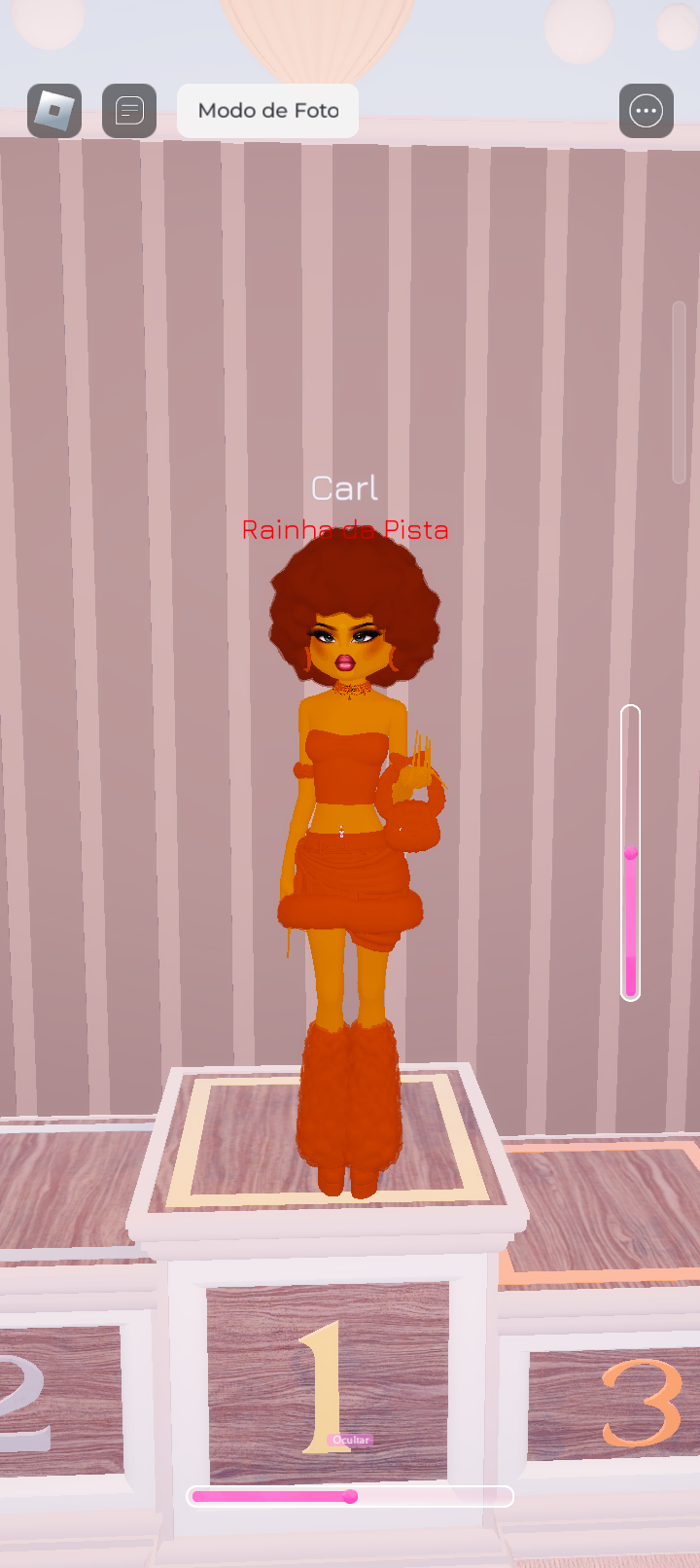Open the chat window icon
This screenshot has height=1568, width=700.
(129, 111)
